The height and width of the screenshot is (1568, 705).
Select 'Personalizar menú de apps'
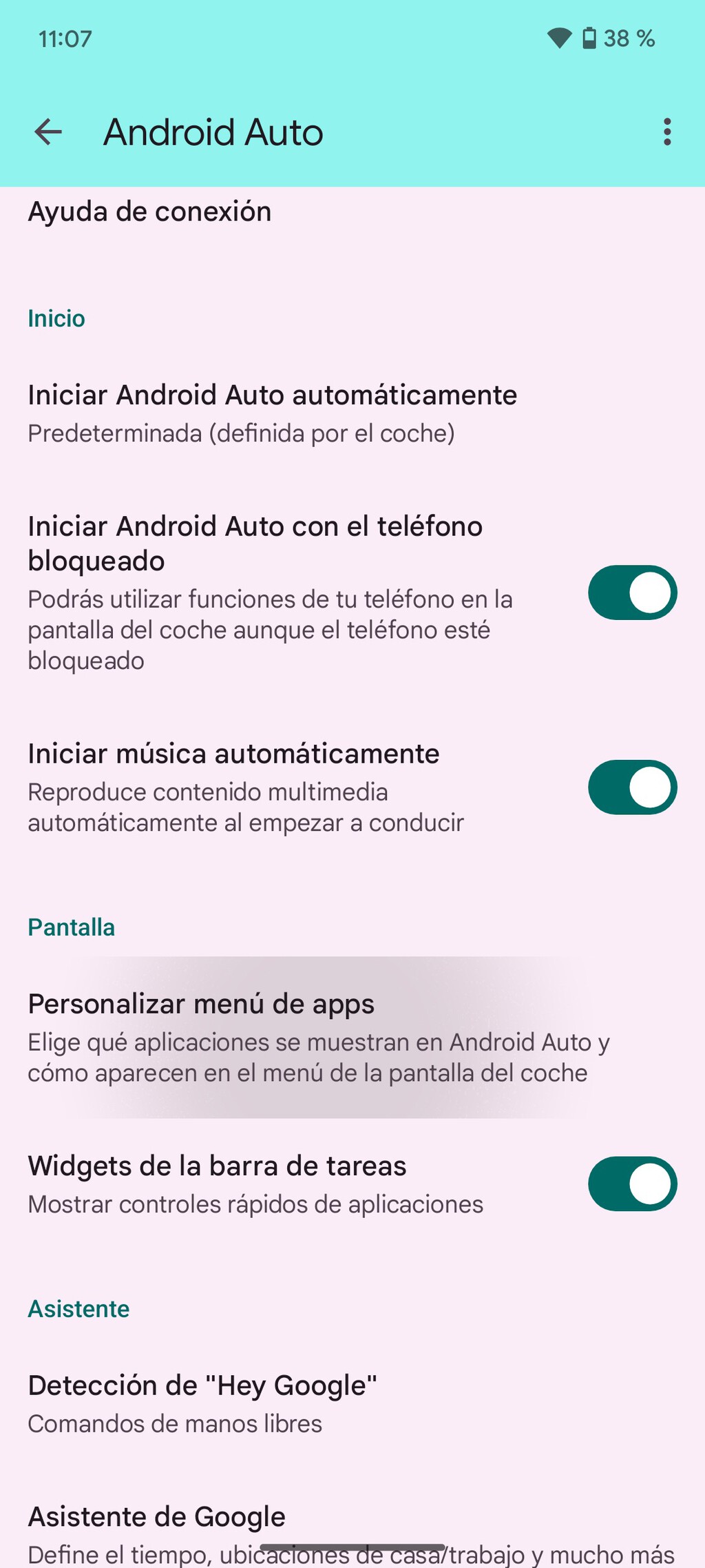[201, 1004]
